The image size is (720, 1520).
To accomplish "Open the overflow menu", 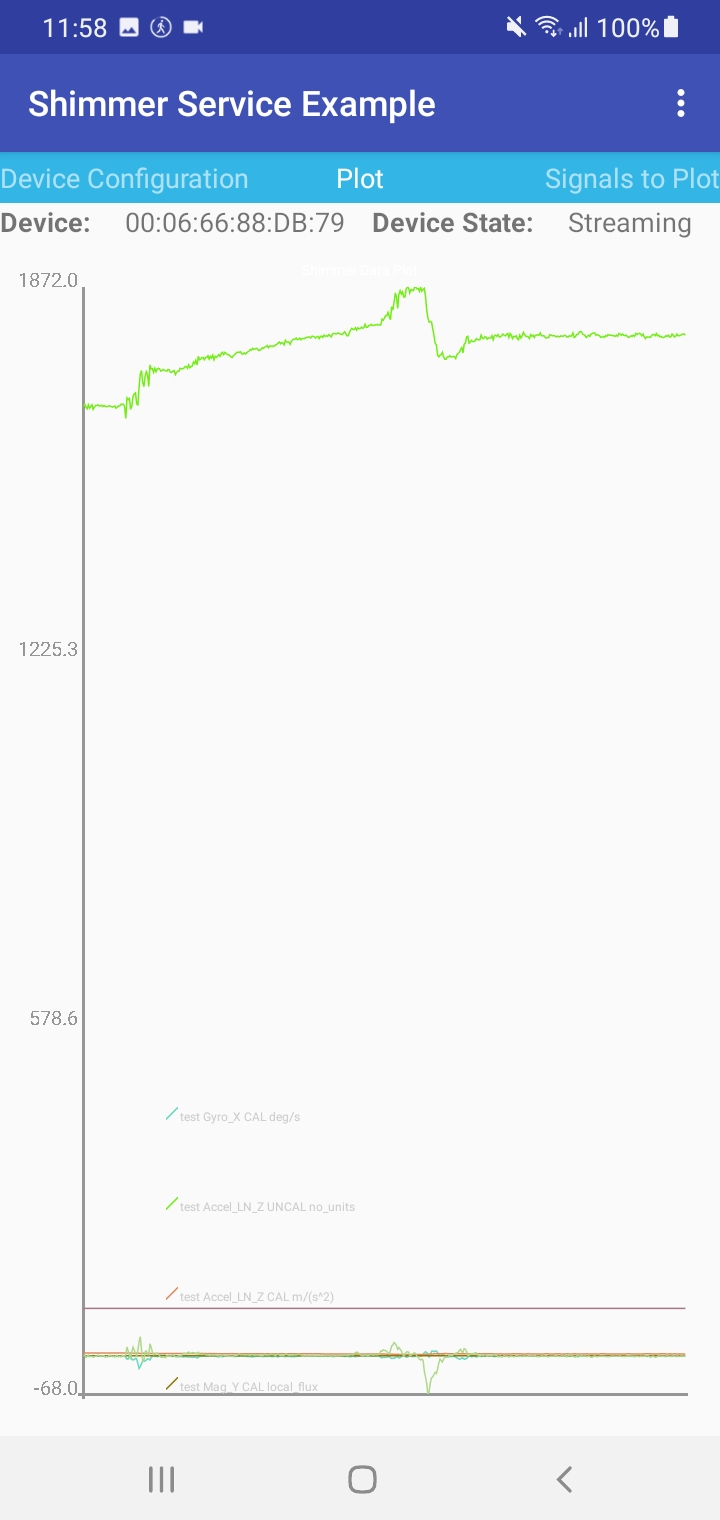I will coord(681,104).
